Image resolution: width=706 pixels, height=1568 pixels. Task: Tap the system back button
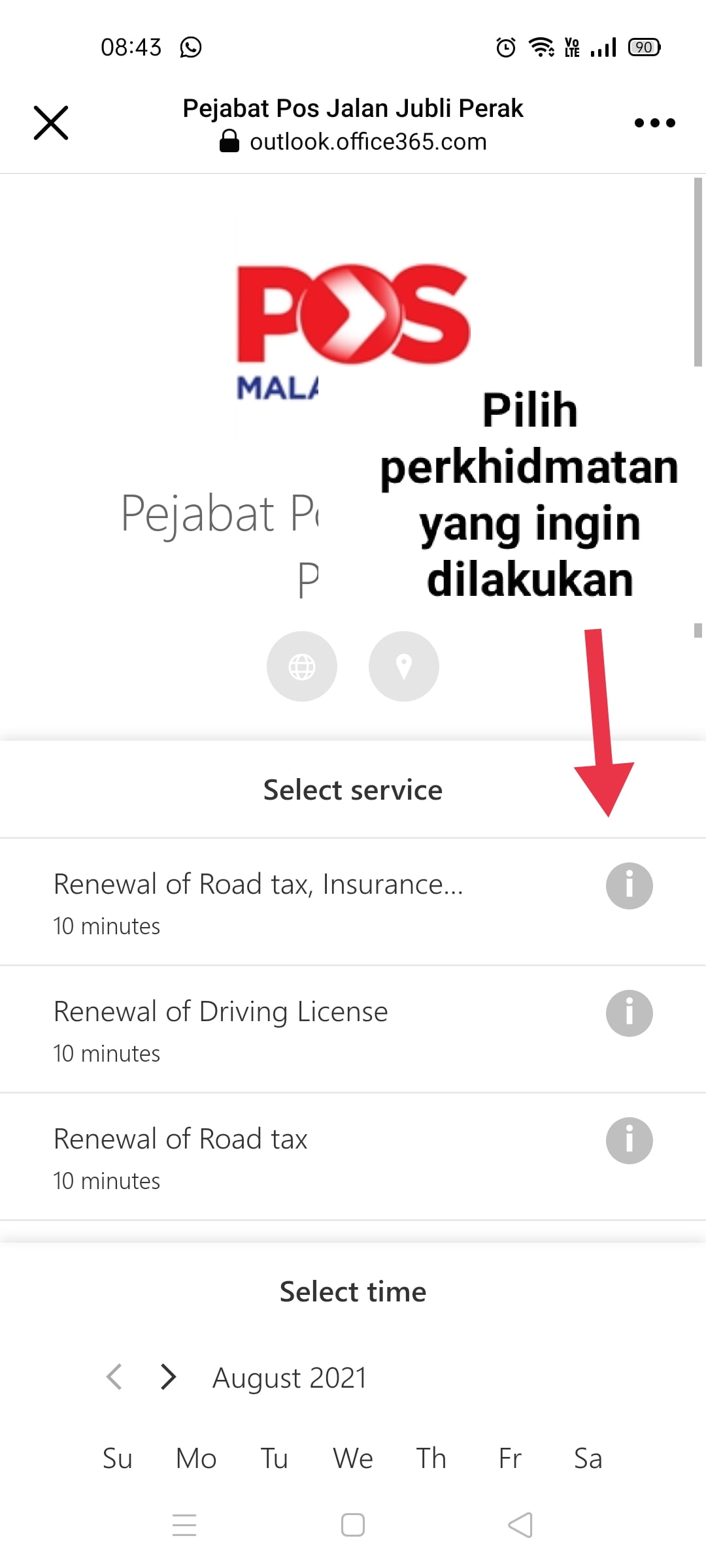520,1525
